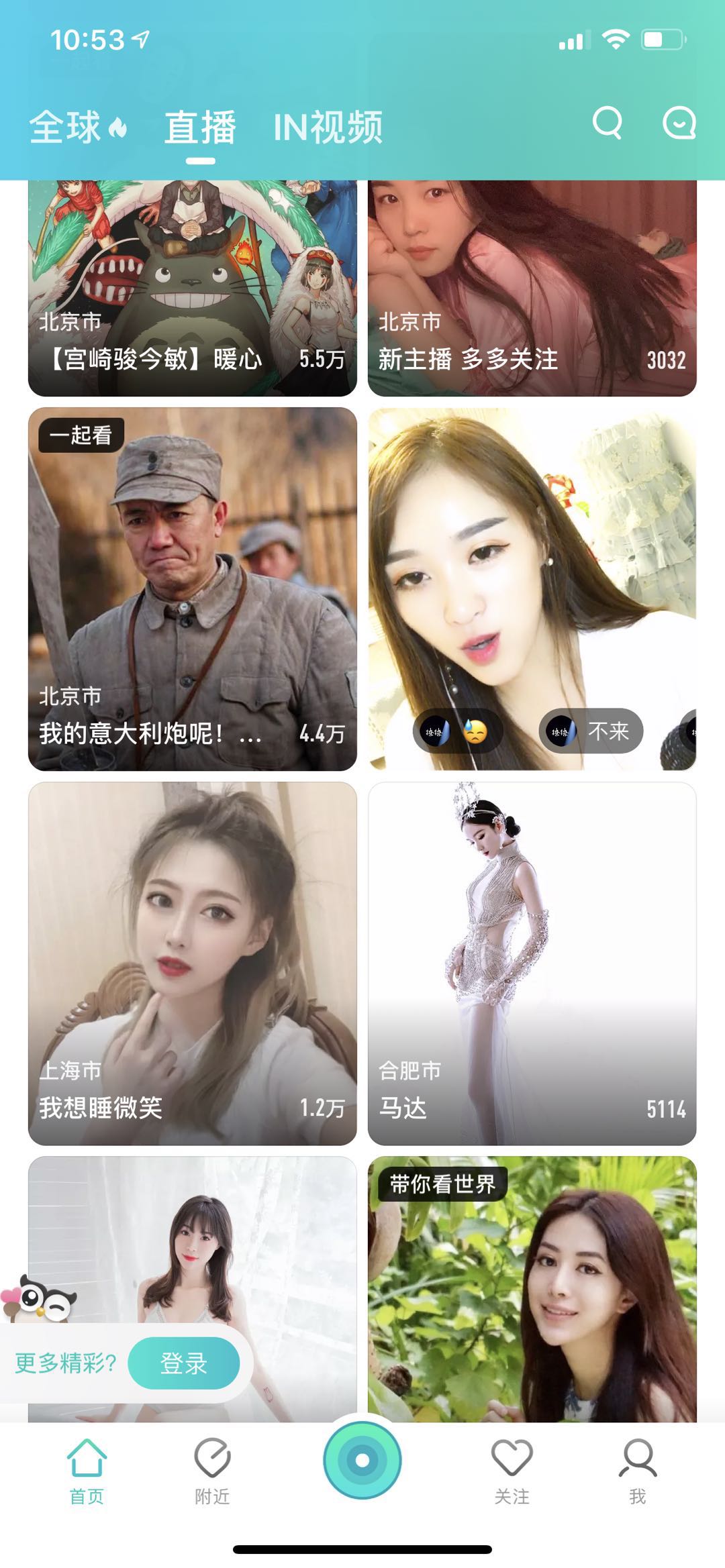Open the 我的意大利炮呢 stream
This screenshot has height=1568, width=725.
click(x=191, y=590)
